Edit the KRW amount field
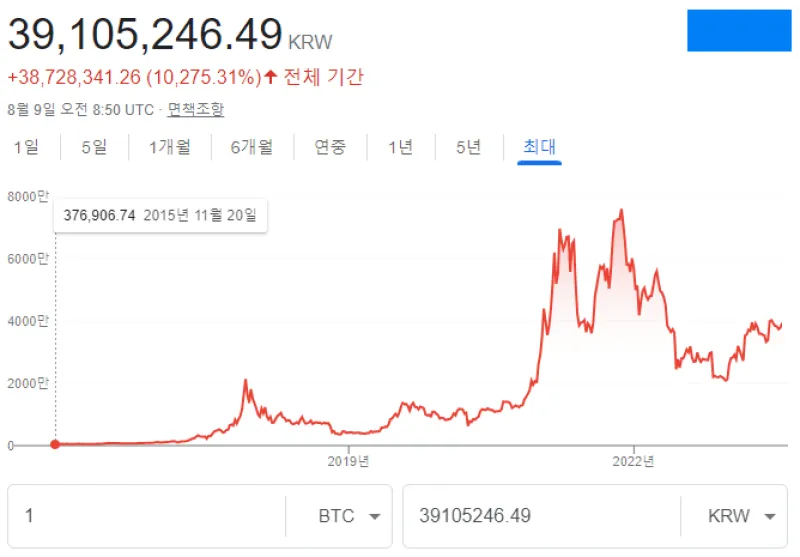The width and height of the screenshot is (800, 557). [540, 516]
